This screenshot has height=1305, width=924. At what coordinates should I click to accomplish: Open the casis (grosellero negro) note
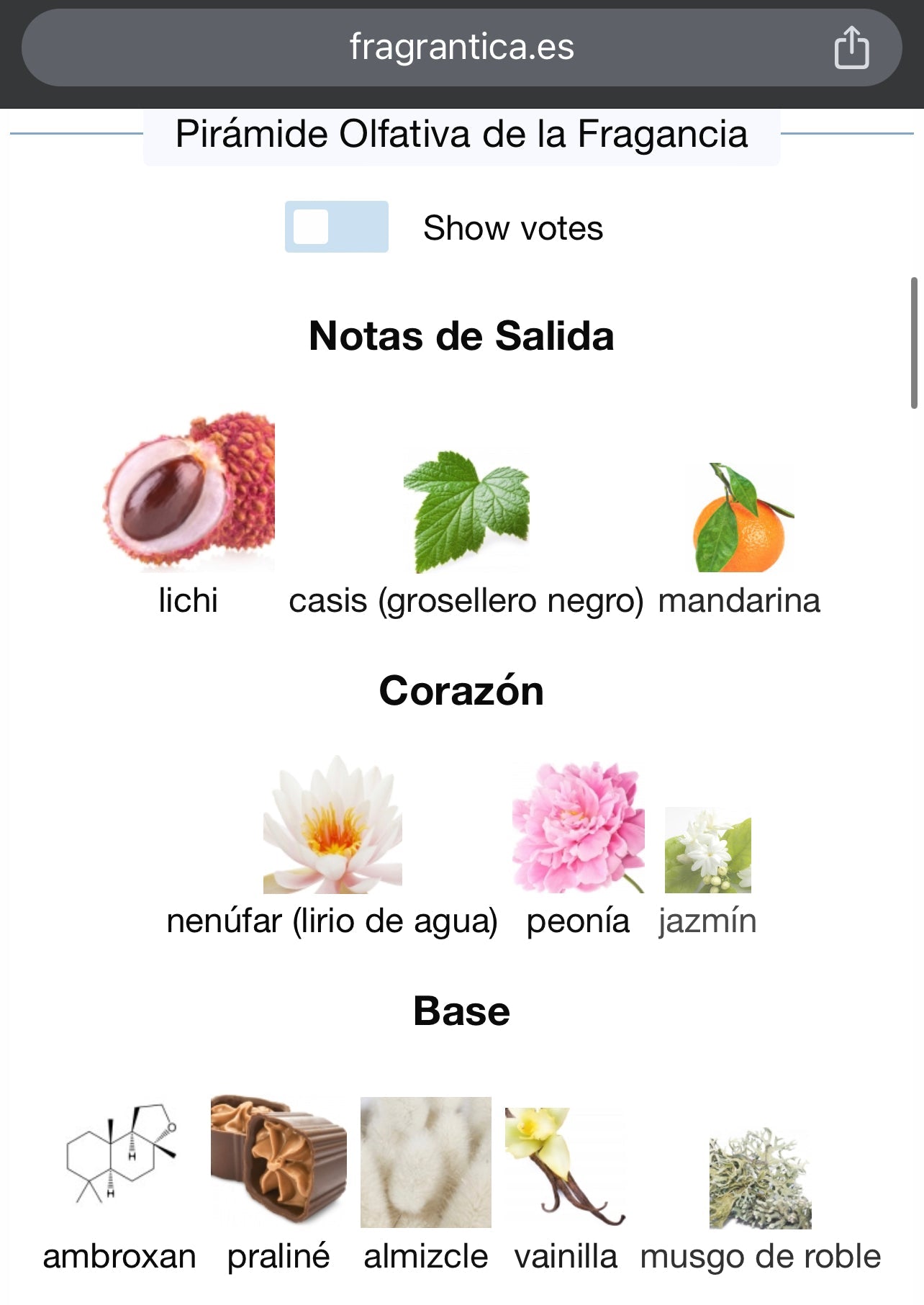466,512
